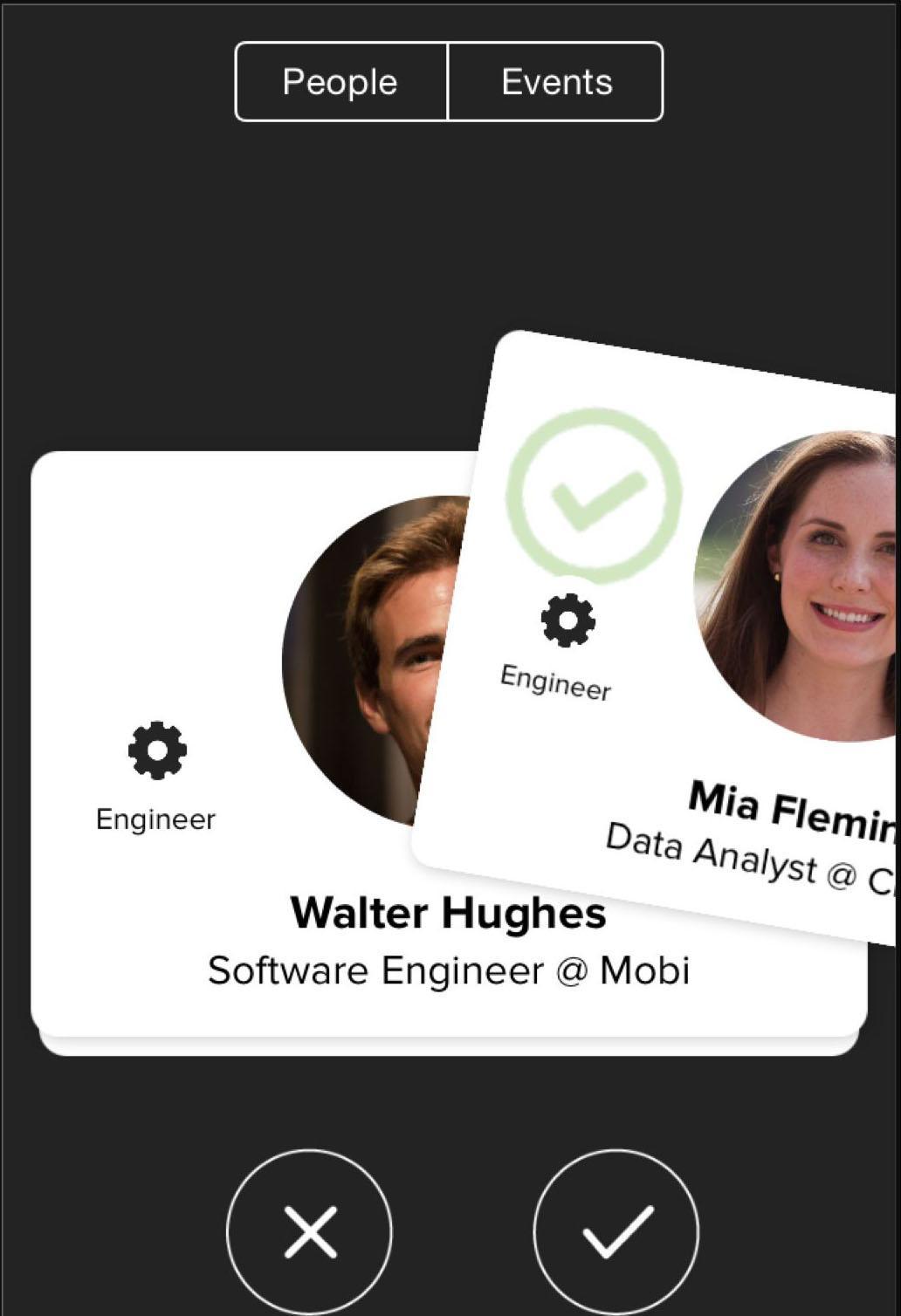Screen dimensions: 901x1316
Task: Switch to the People tab
Action: coord(340,82)
